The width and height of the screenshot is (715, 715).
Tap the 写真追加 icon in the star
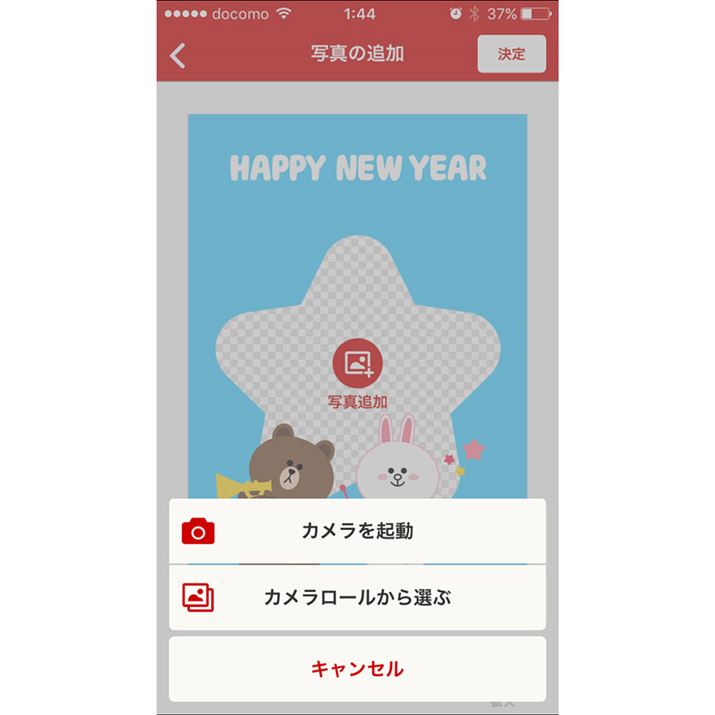[x=358, y=364]
